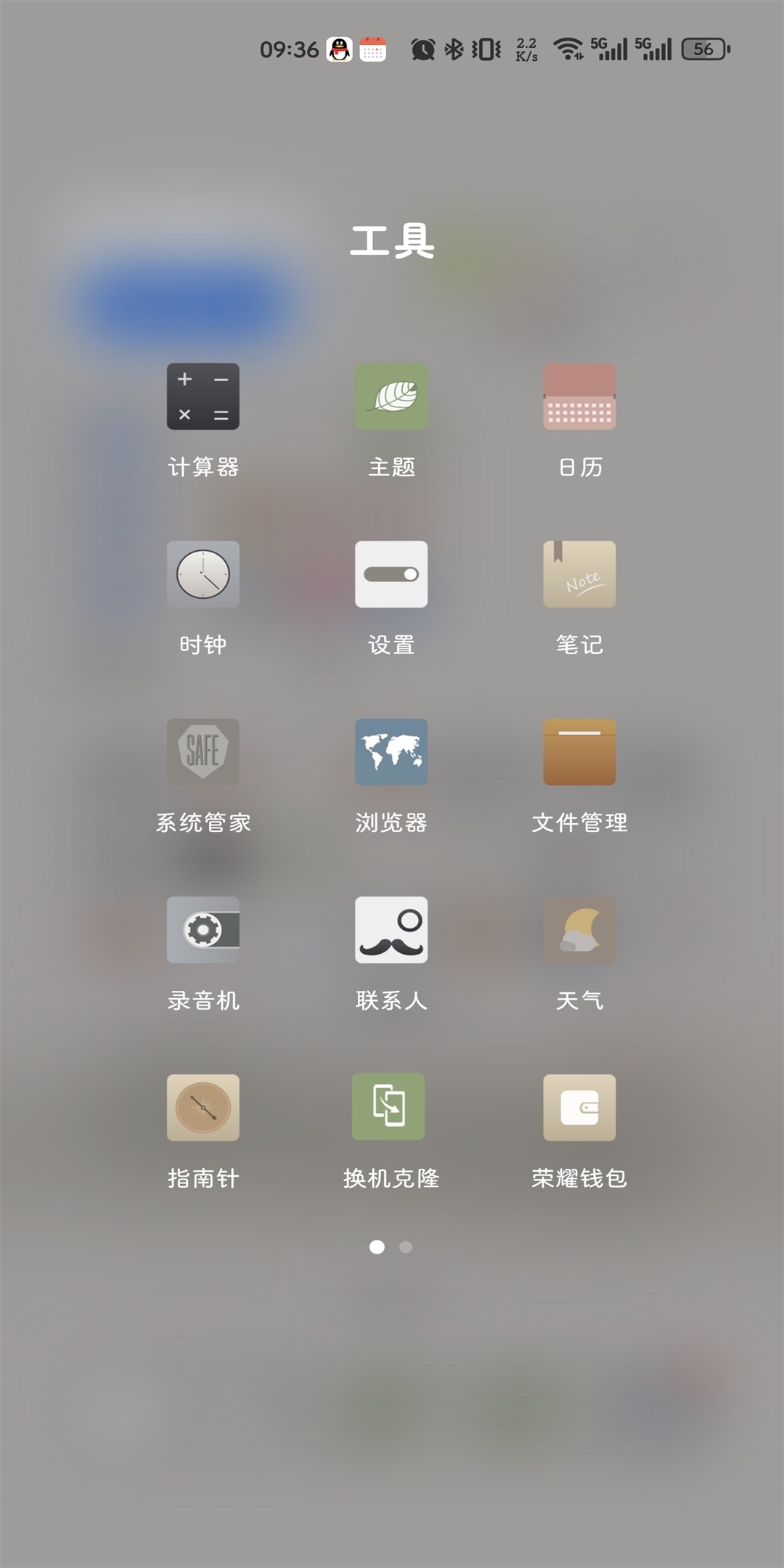Open the 指南针 compass
Viewport: 784px width, 1568px height.
[203, 1108]
